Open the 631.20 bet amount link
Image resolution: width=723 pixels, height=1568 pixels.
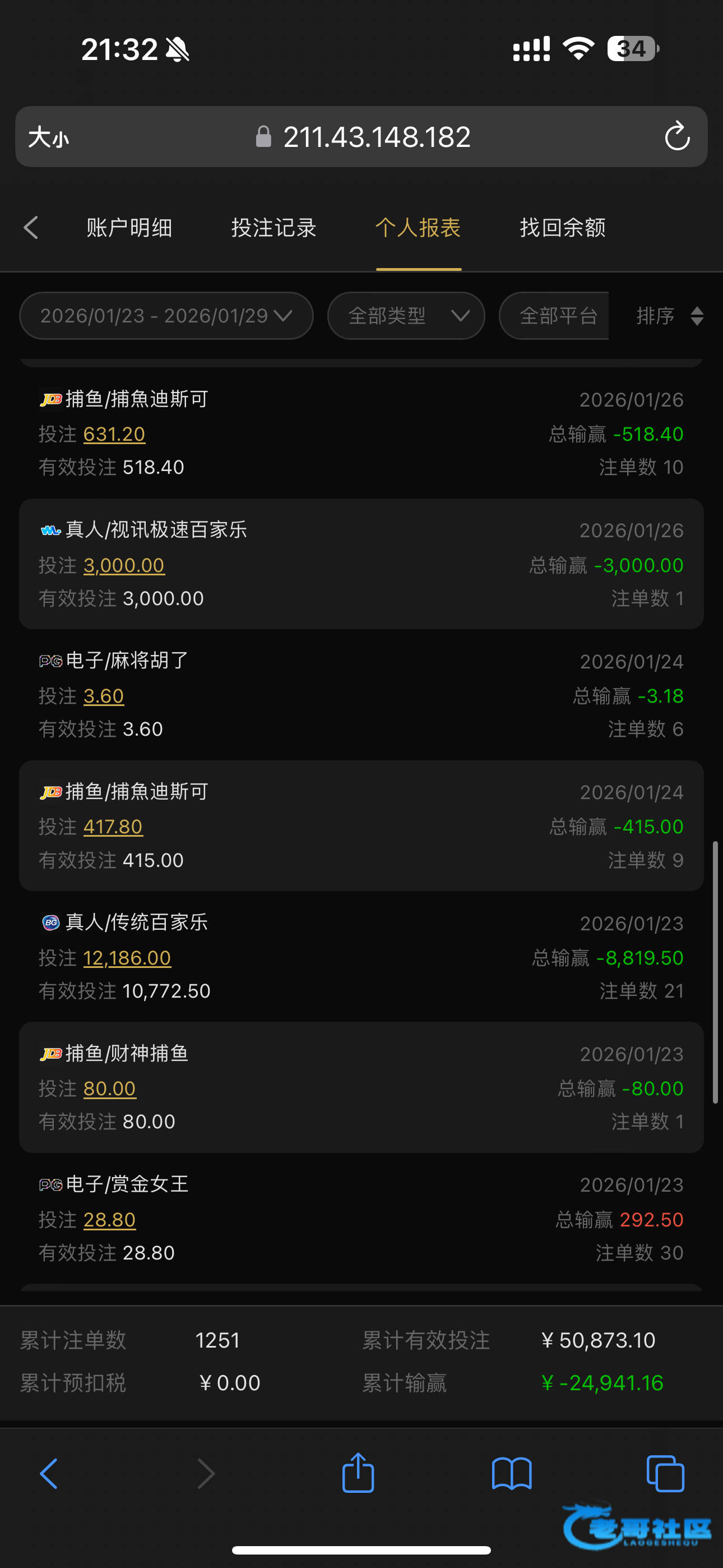pyautogui.click(x=114, y=434)
